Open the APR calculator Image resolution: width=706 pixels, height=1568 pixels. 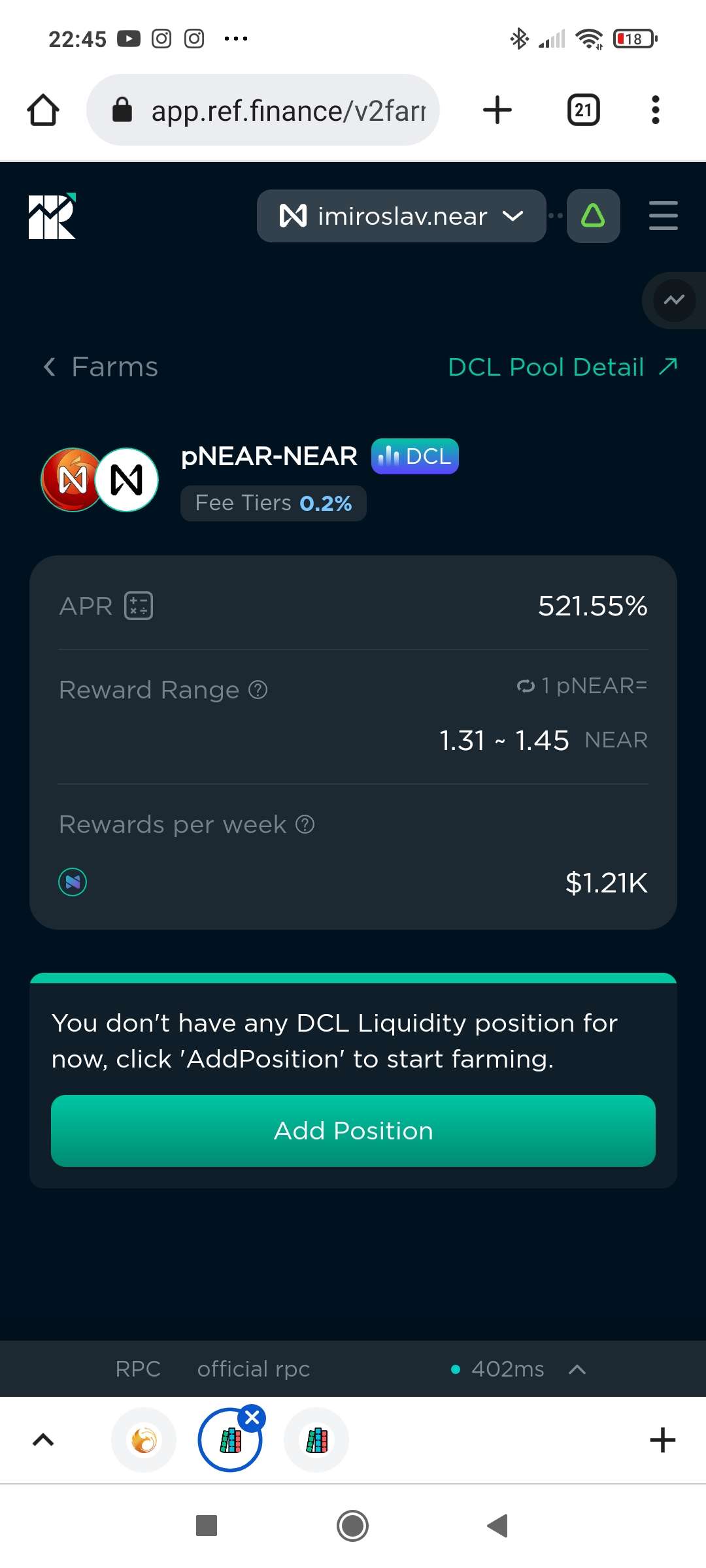139,606
